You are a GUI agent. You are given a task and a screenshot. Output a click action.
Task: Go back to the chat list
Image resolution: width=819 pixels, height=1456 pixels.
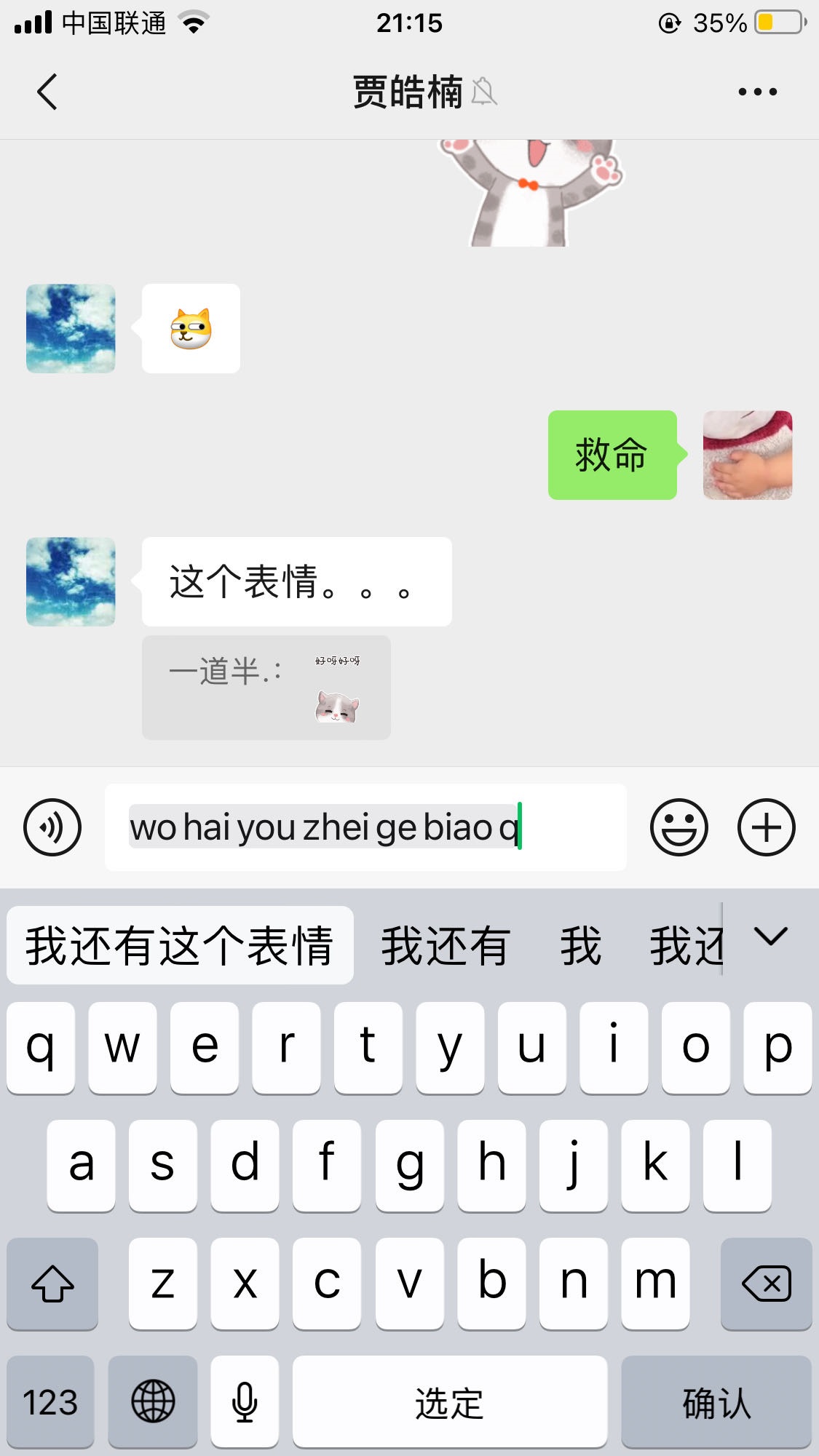[x=47, y=92]
